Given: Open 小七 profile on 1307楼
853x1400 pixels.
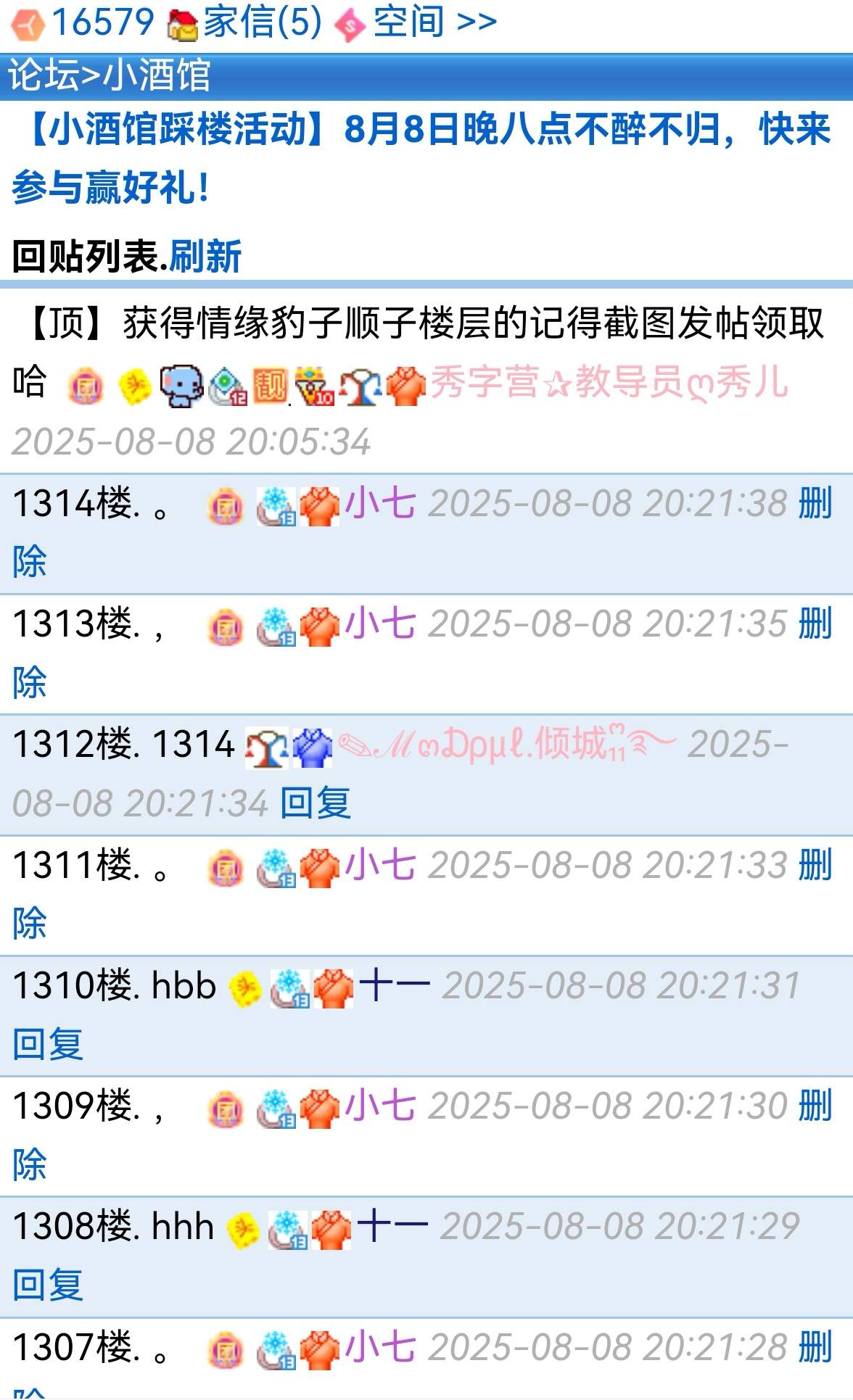Looking at the screenshot, I should 380,1348.
